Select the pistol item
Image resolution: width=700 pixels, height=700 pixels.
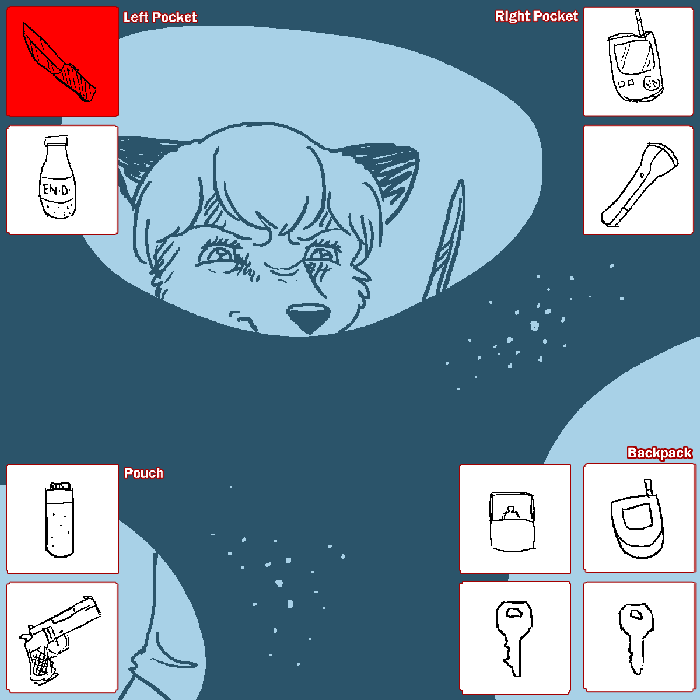click(62, 637)
